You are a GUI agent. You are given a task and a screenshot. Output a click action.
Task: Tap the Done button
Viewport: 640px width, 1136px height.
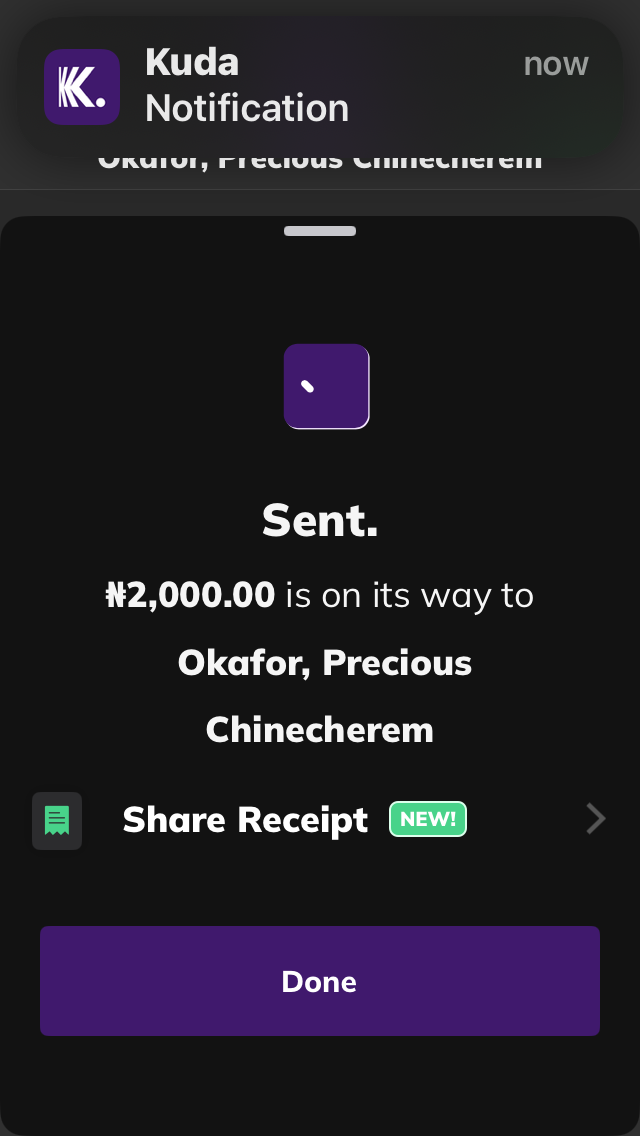pos(320,981)
